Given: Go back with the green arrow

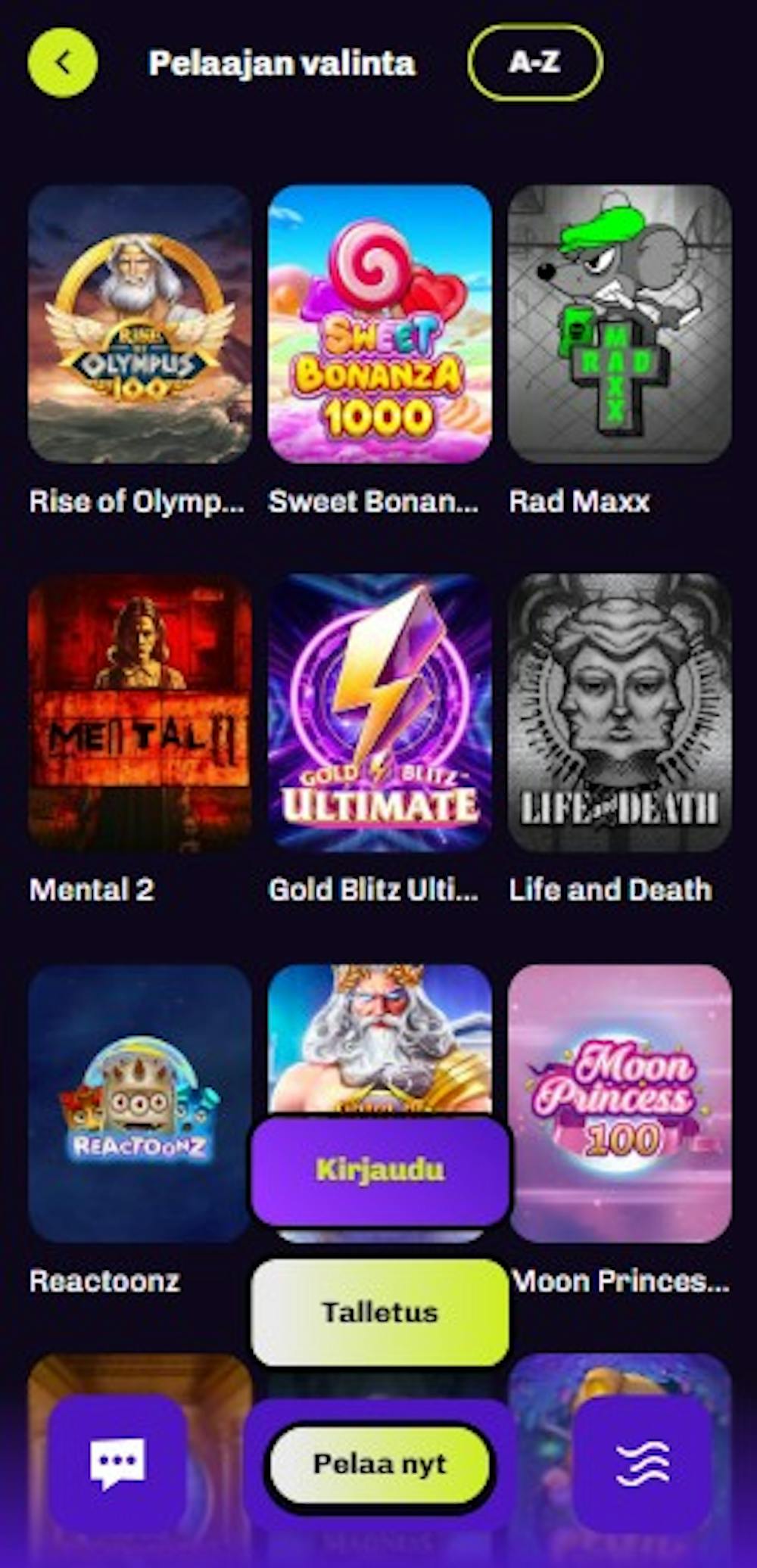Looking at the screenshot, I should pos(63,64).
